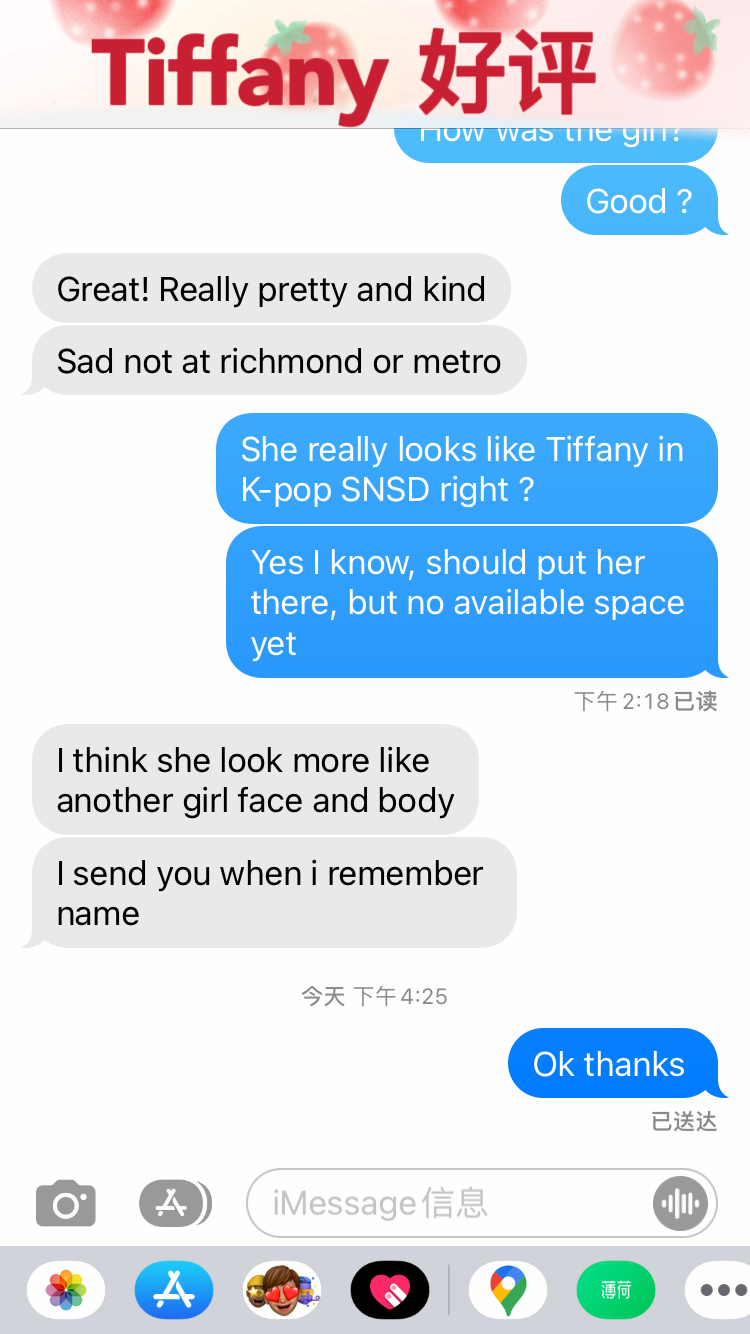Open Digital Touch heart app

(x=390, y=1290)
